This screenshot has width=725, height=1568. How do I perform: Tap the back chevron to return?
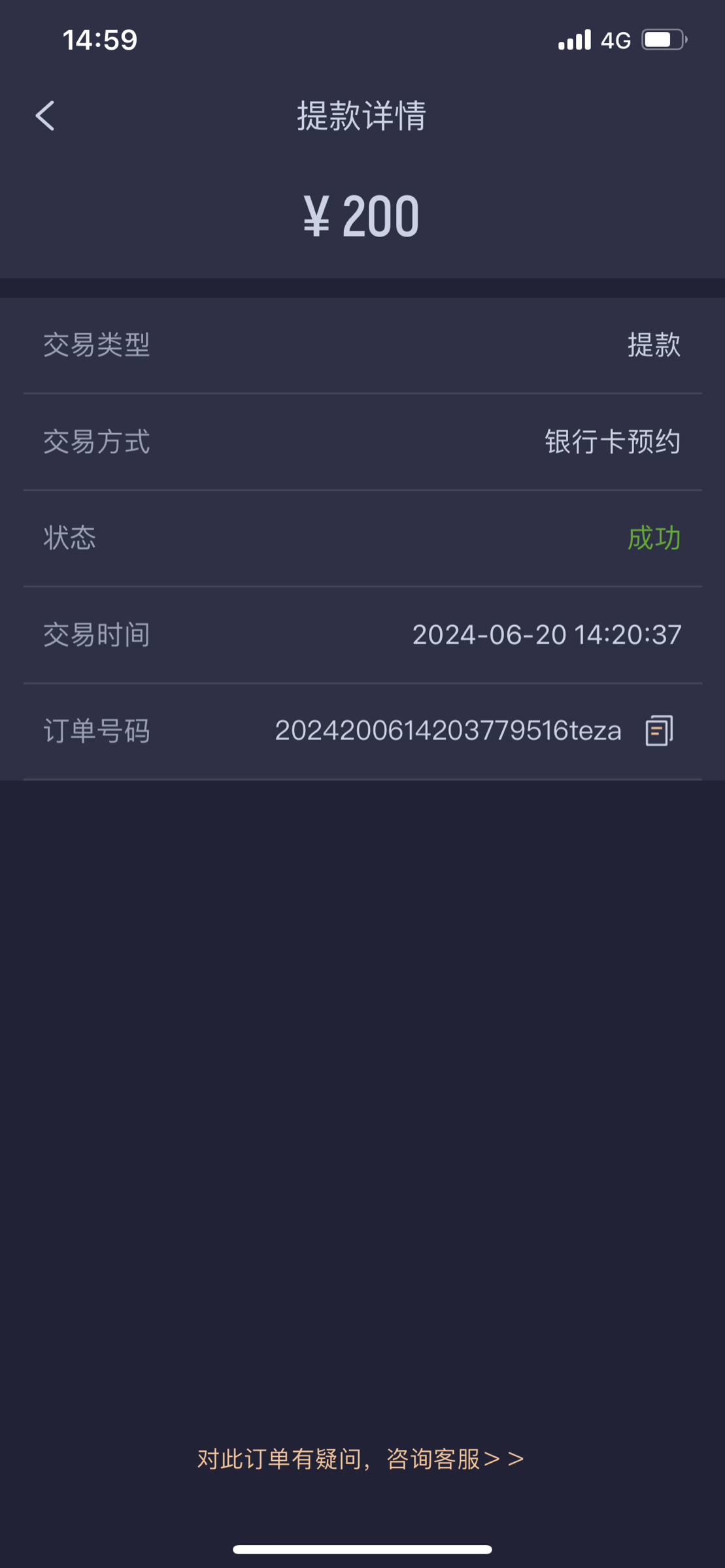tap(44, 115)
